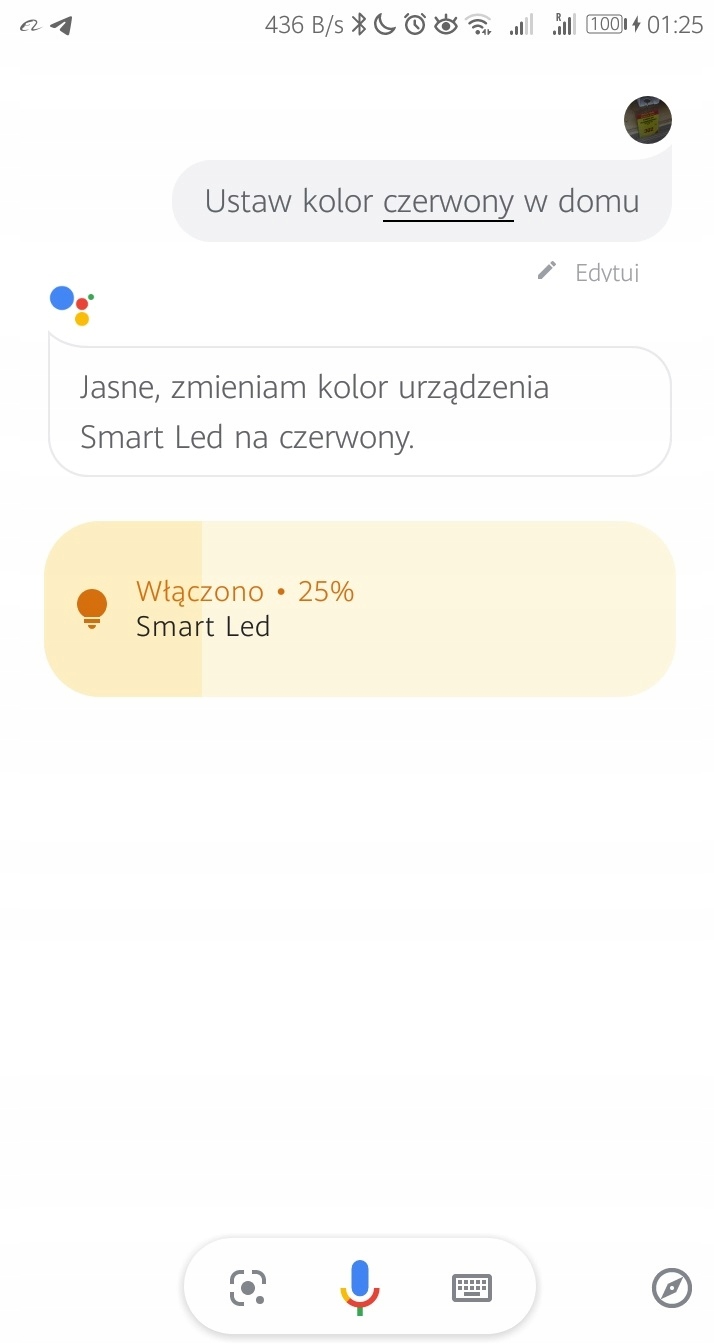This screenshot has width=714, height=1344.
Task: Open the Explore compass icon
Action: tap(671, 1287)
